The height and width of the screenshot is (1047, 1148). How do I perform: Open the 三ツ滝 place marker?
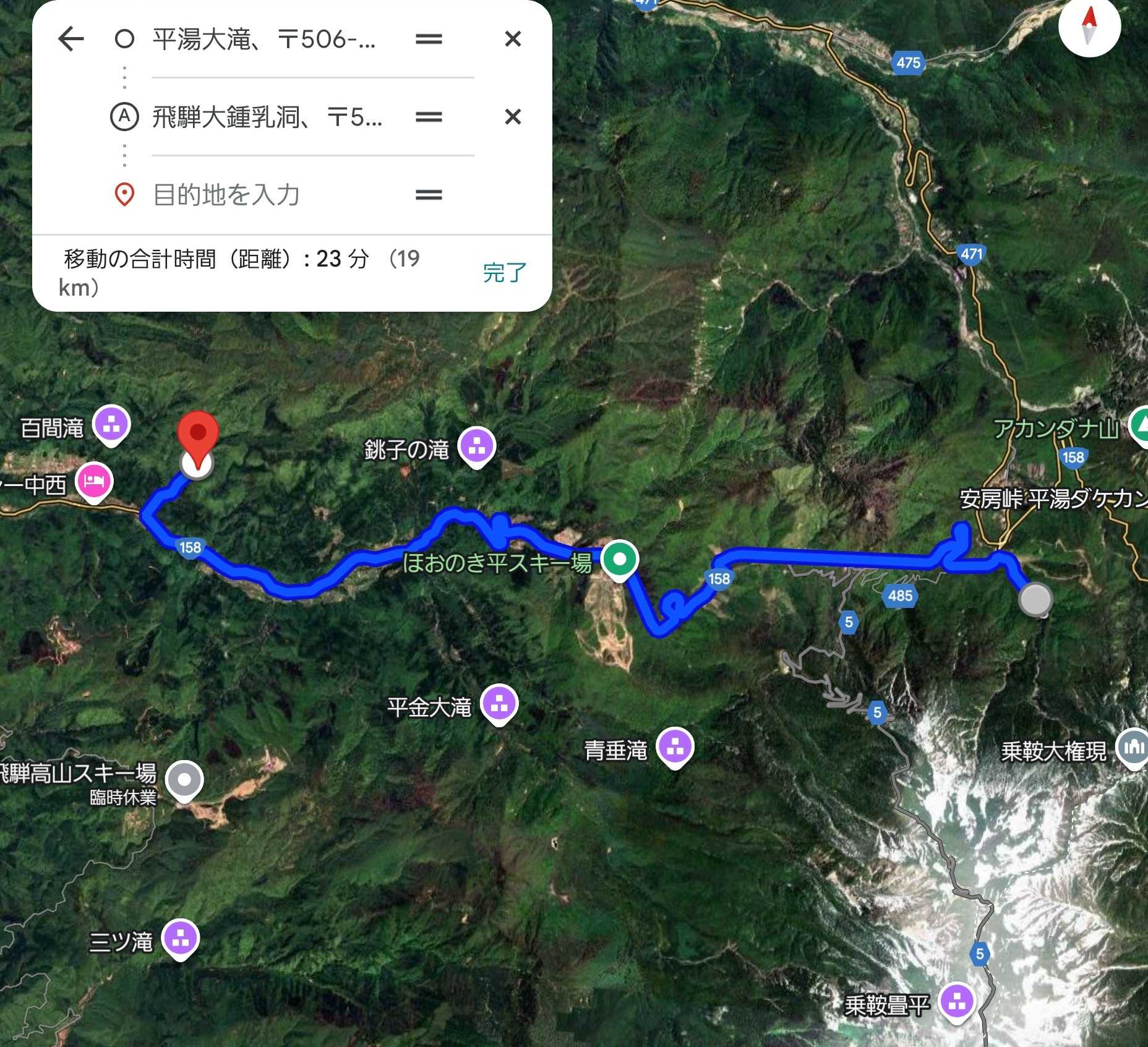[180, 939]
